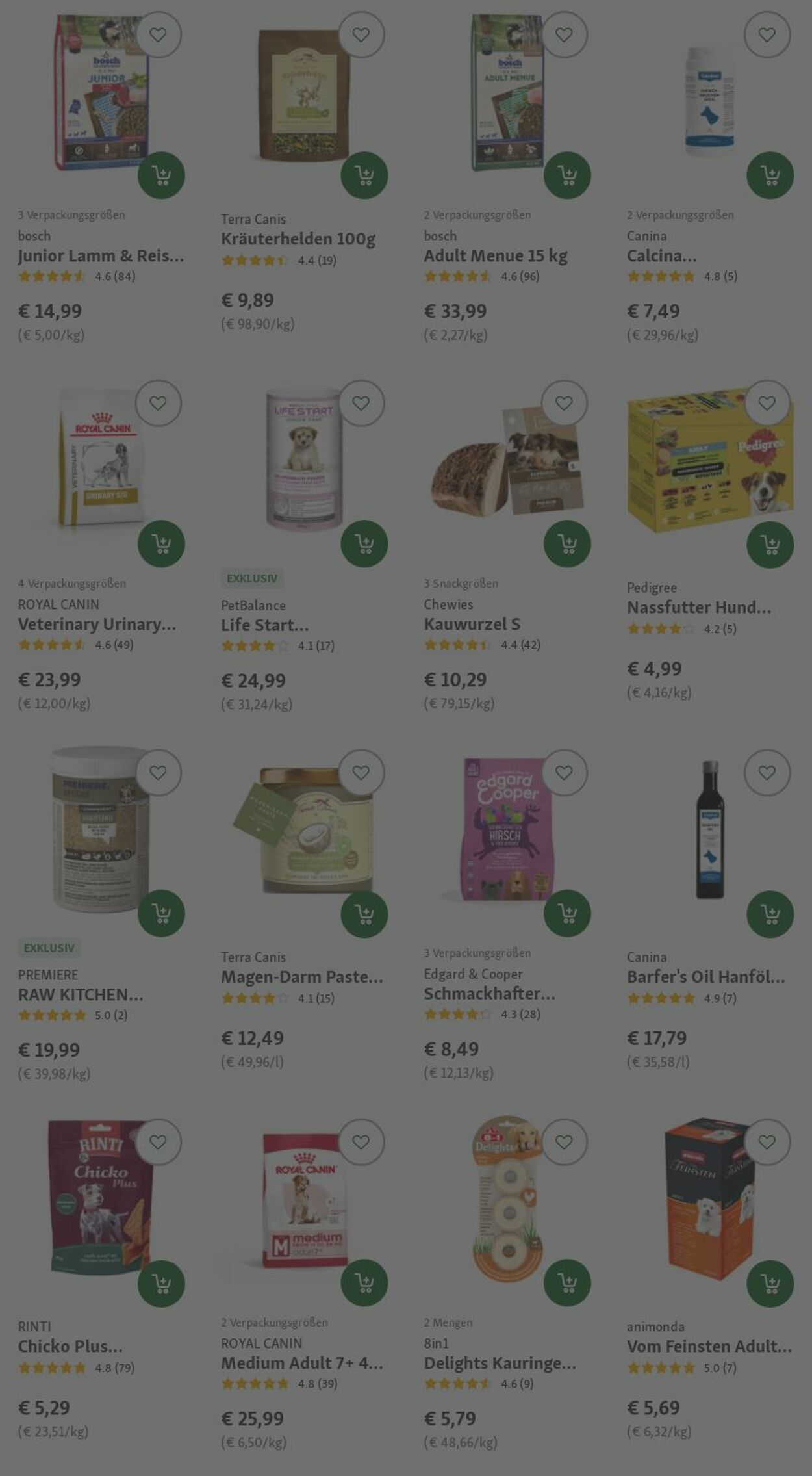Save Royal Canin Veterinary Urinary to wishlist
This screenshot has height=1476, width=812.
[x=158, y=404]
